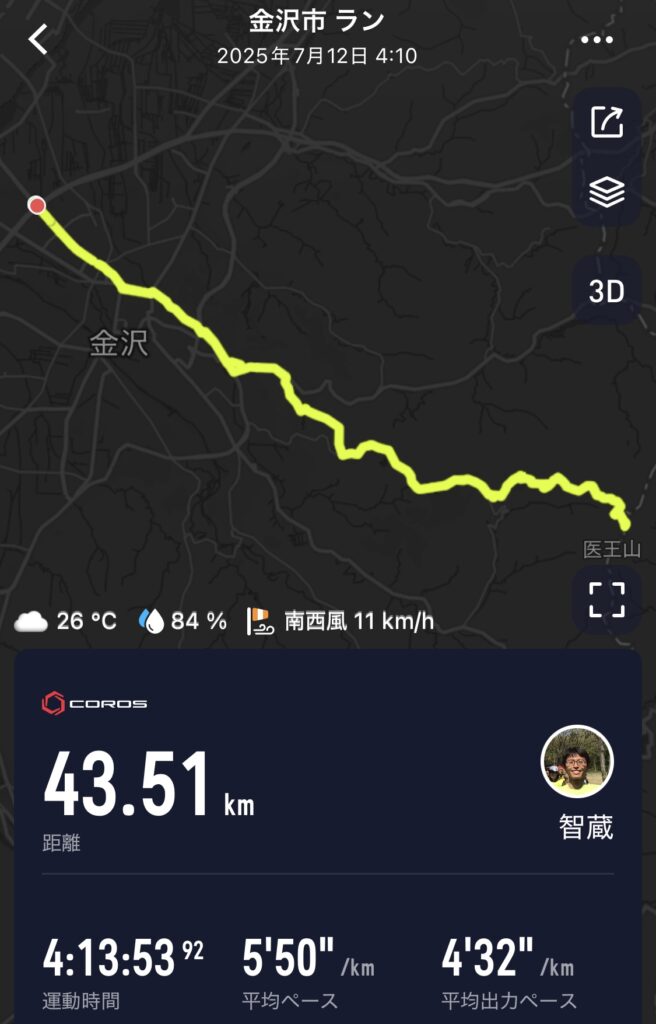Share this run activity

607,122
